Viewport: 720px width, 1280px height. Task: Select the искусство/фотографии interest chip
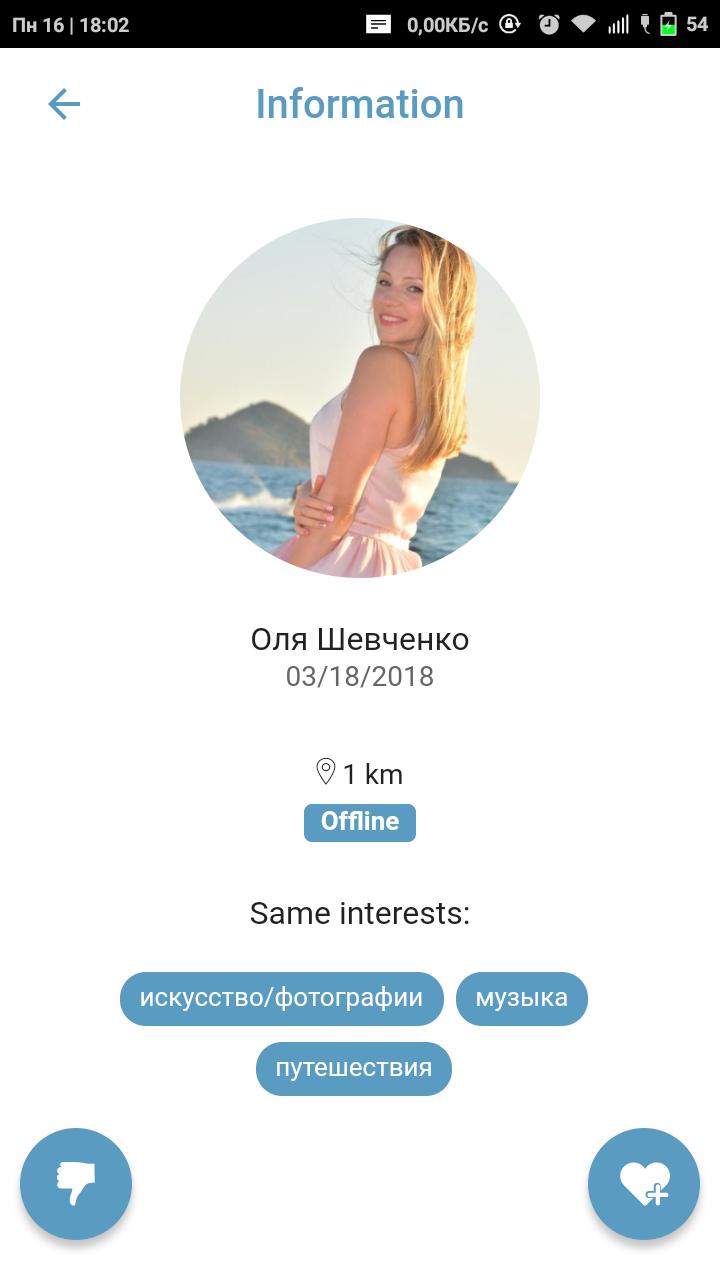tap(281, 998)
